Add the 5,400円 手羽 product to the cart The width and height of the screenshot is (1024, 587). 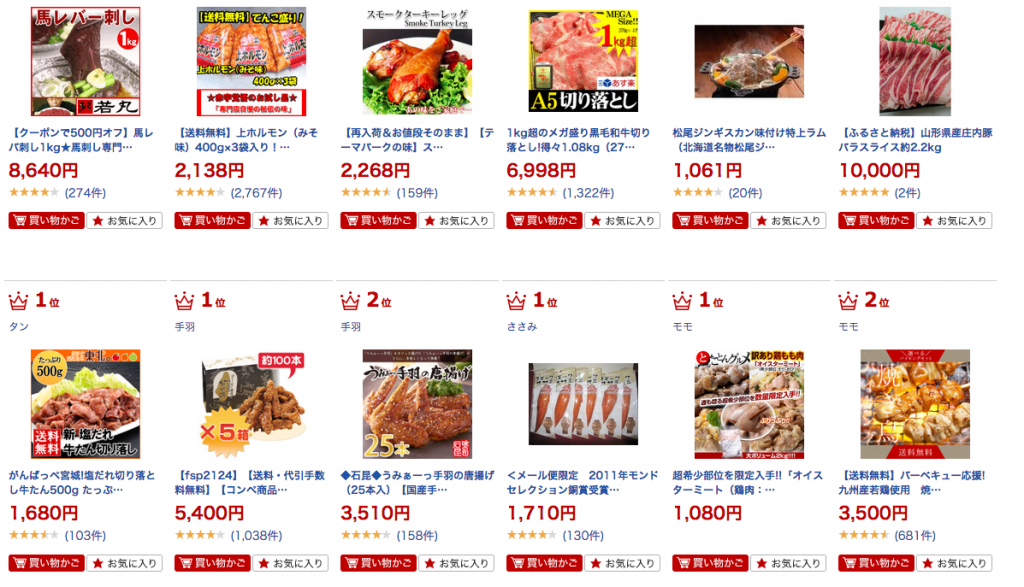[x=211, y=563]
